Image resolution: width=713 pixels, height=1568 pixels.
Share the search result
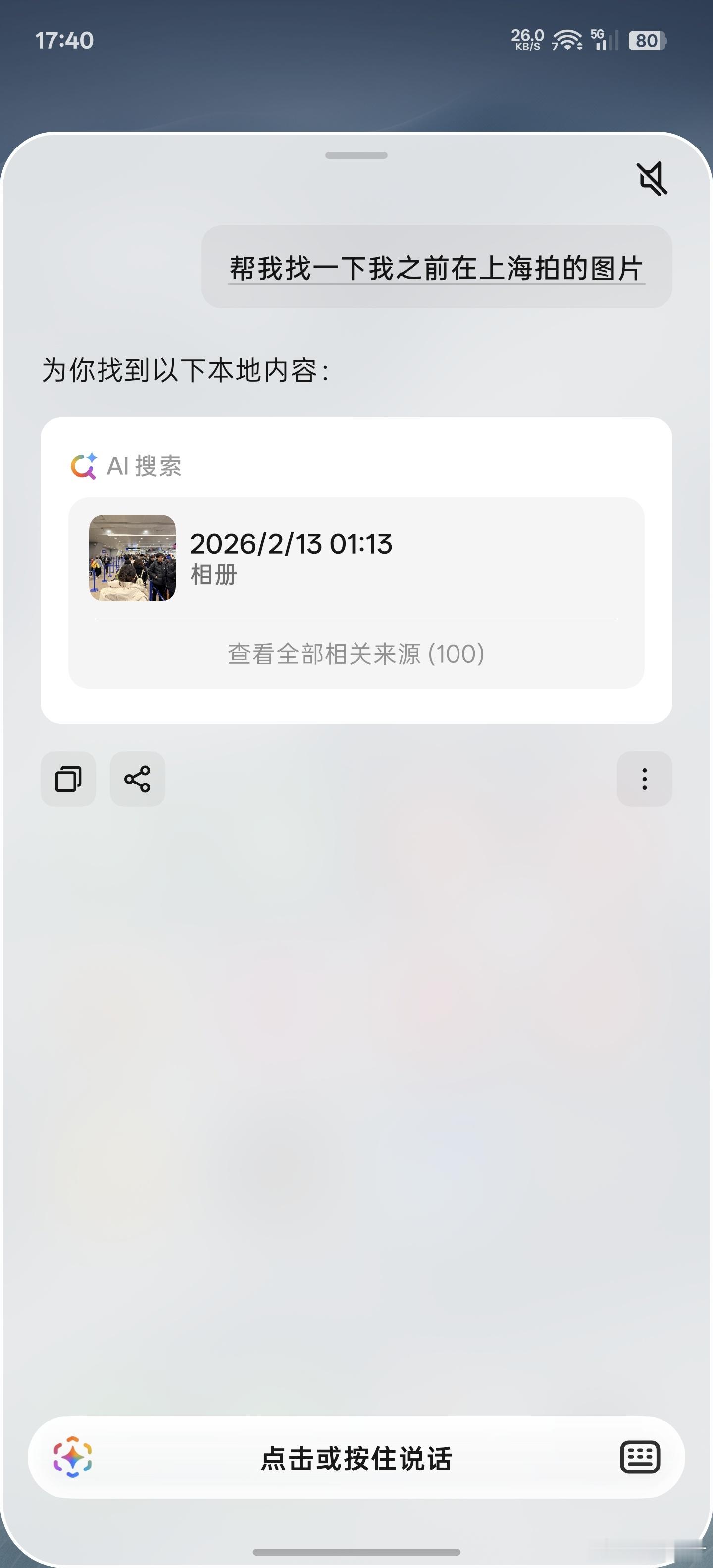click(138, 779)
